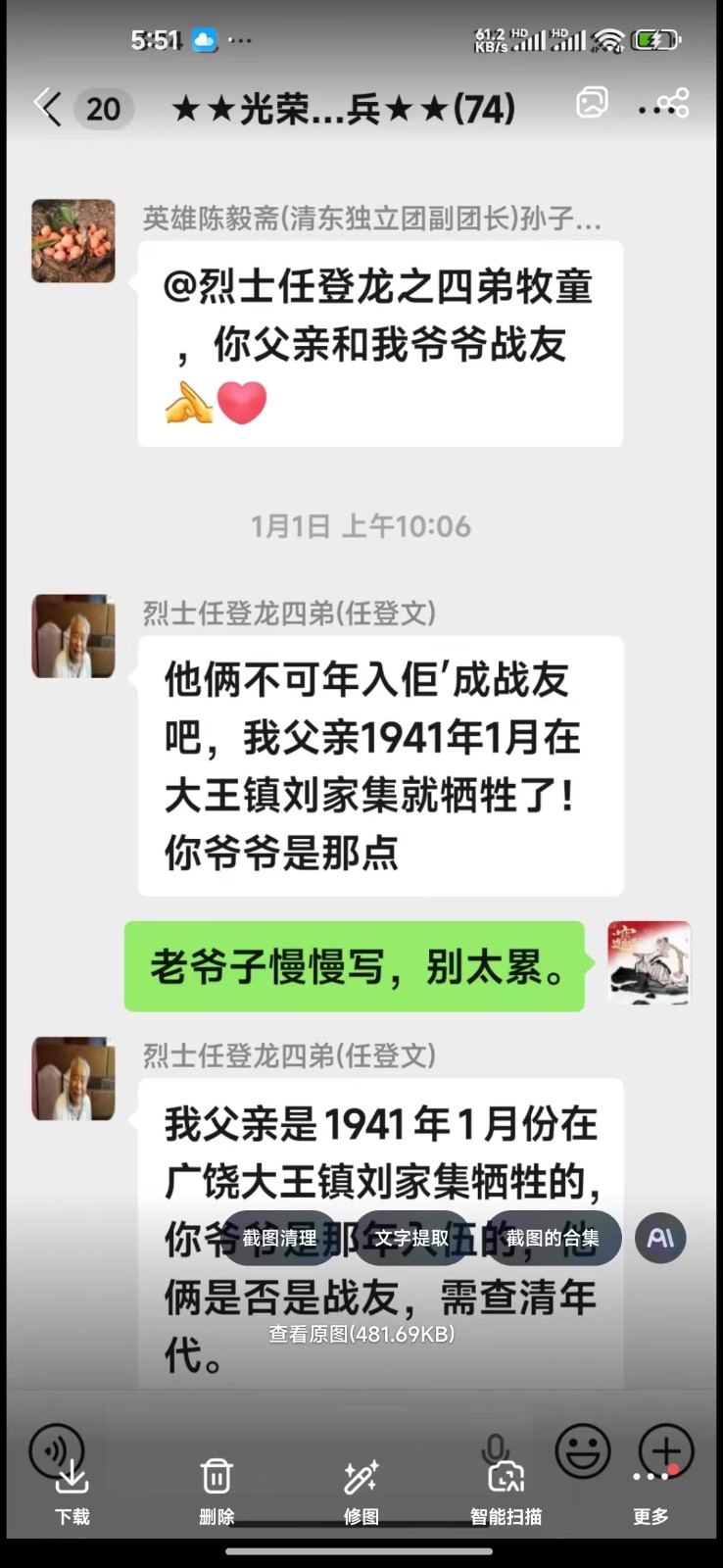Go back from the image viewer
Image resolution: width=723 pixels, height=1568 pixels.
pos(47,107)
